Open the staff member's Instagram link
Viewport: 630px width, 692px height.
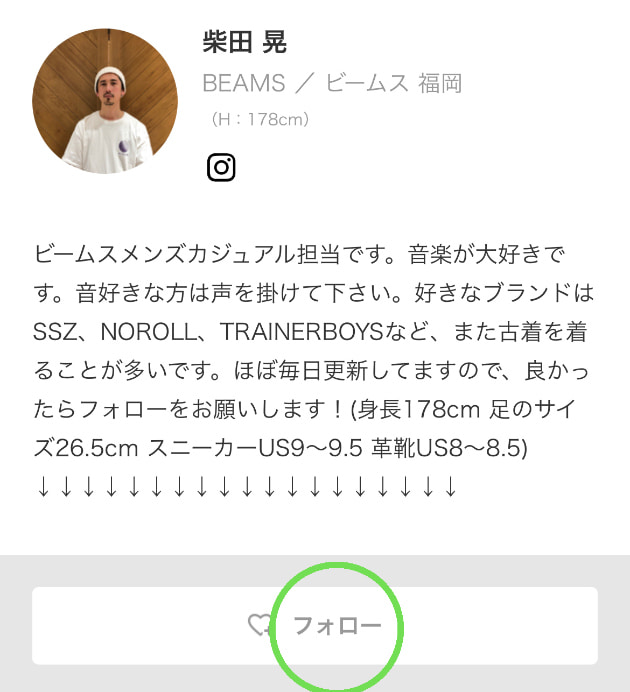click(x=221, y=167)
